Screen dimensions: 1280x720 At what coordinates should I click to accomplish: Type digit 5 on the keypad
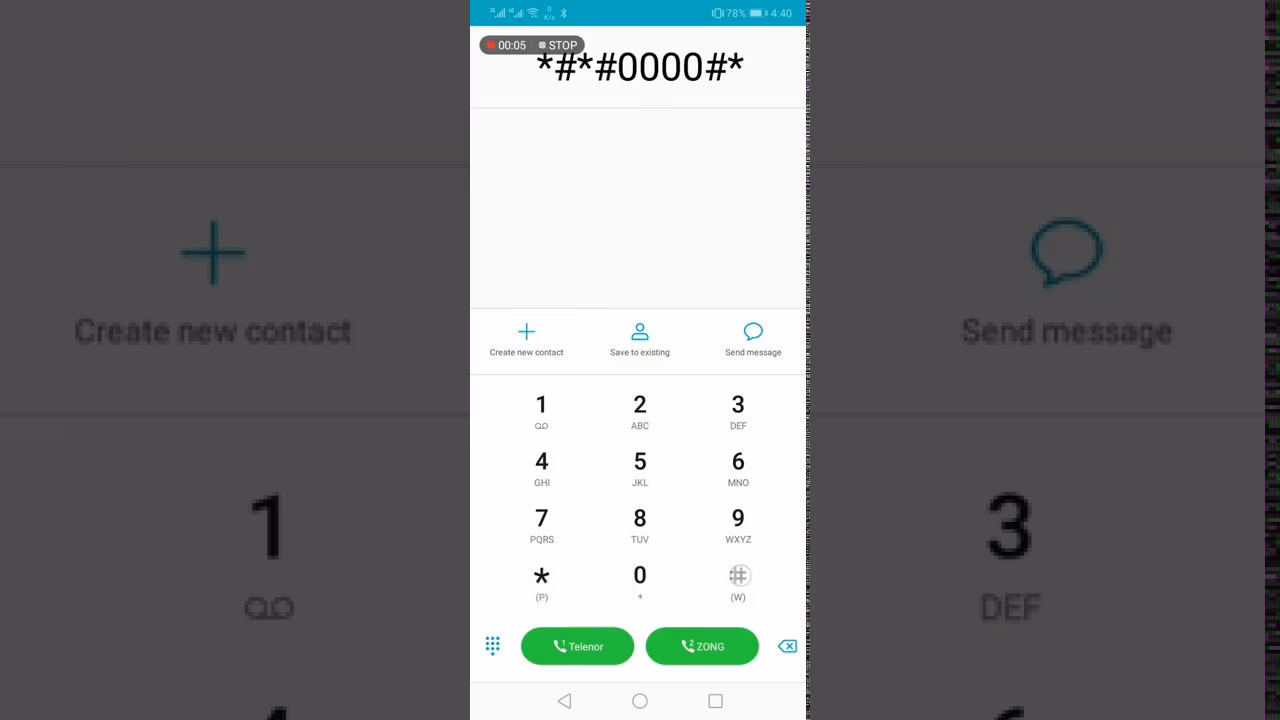[x=640, y=468]
